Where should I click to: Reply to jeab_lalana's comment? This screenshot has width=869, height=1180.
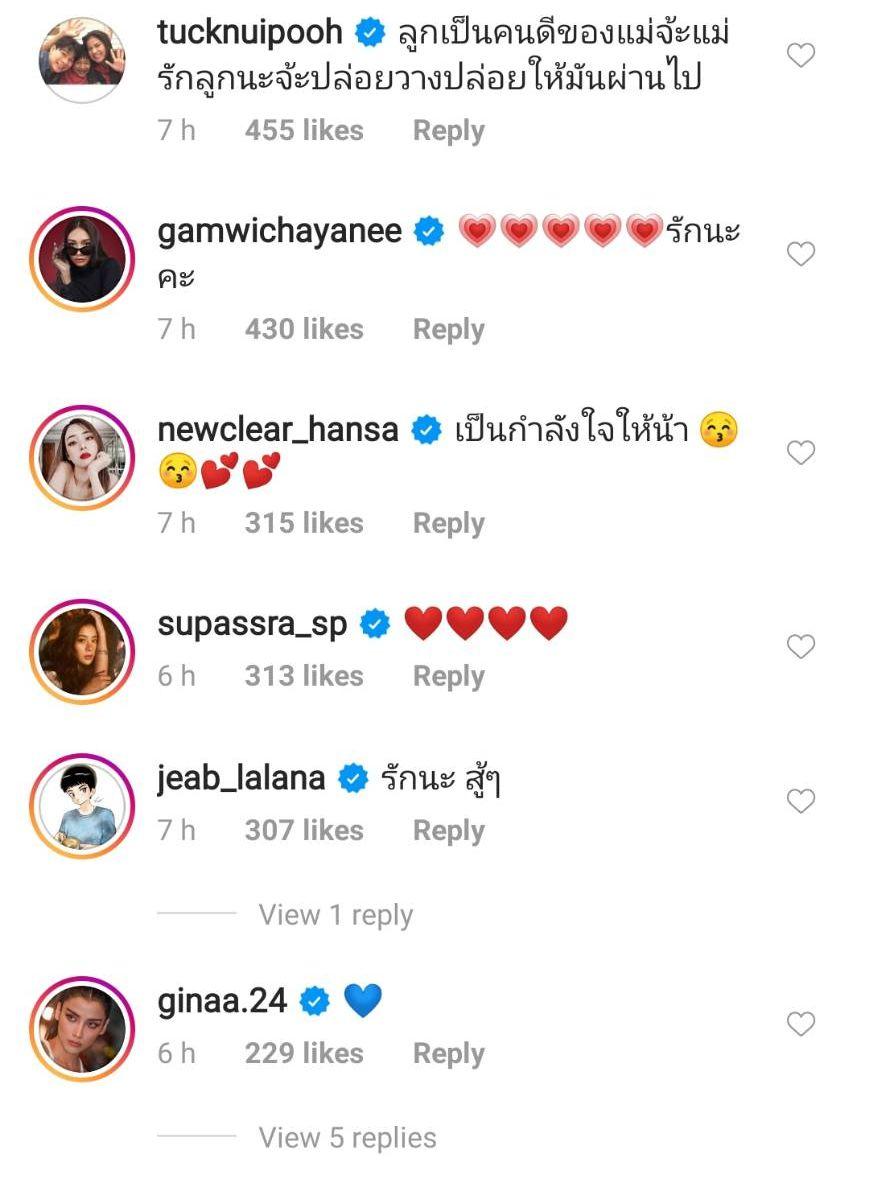448,831
